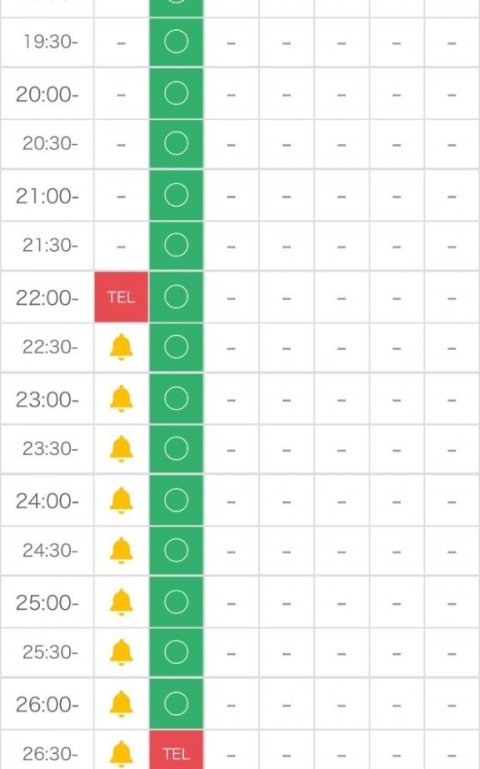Request notification bell for 25:00

pyautogui.click(x=121, y=602)
